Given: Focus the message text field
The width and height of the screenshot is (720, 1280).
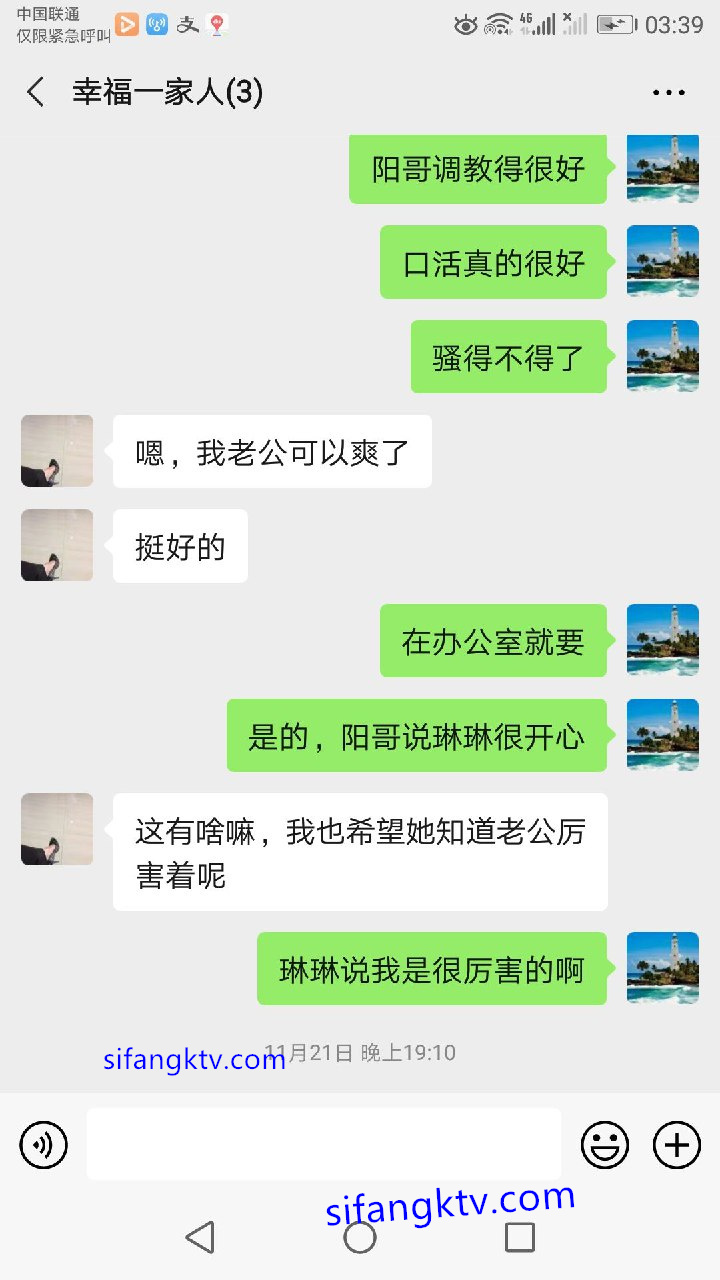Looking at the screenshot, I should click(323, 1144).
